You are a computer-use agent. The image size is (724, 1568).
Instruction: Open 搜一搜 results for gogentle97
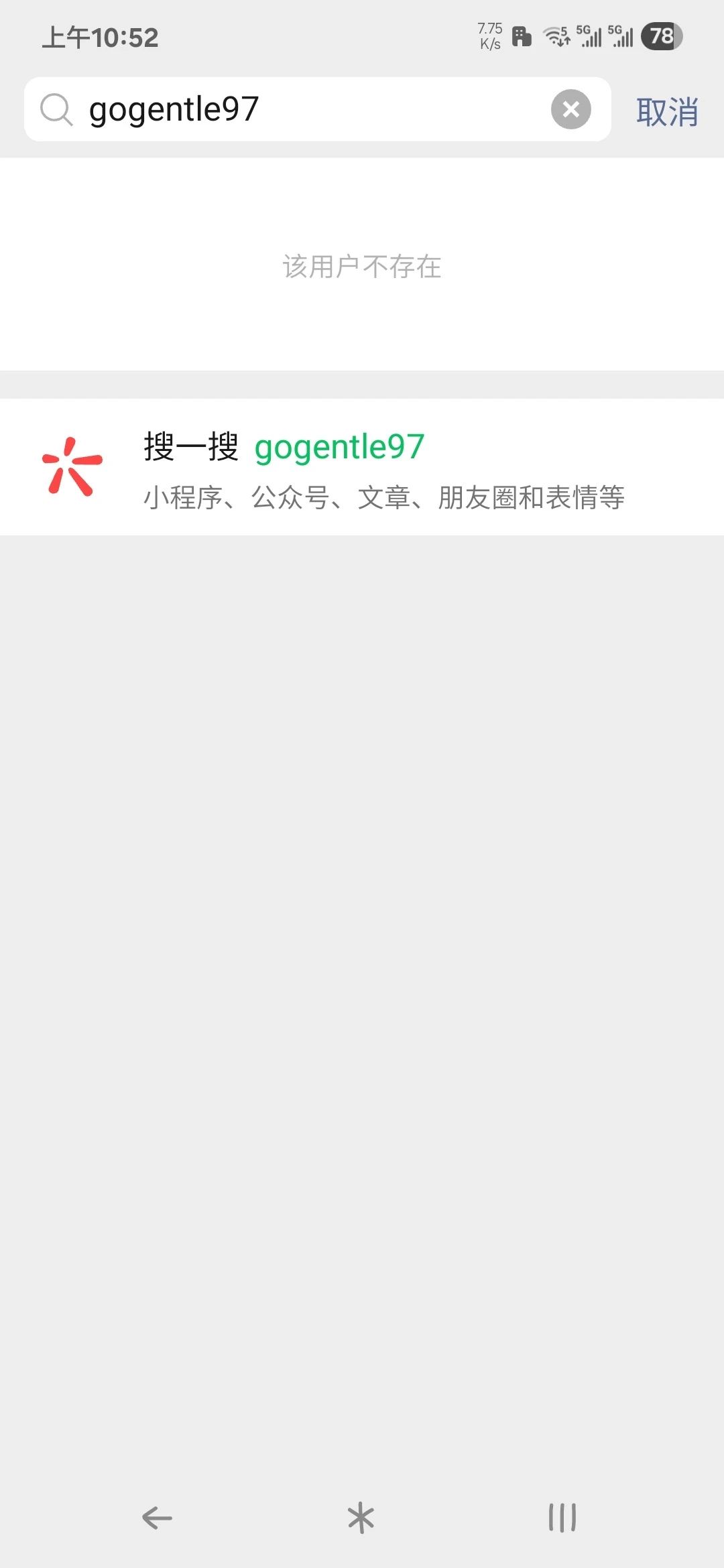(x=362, y=467)
